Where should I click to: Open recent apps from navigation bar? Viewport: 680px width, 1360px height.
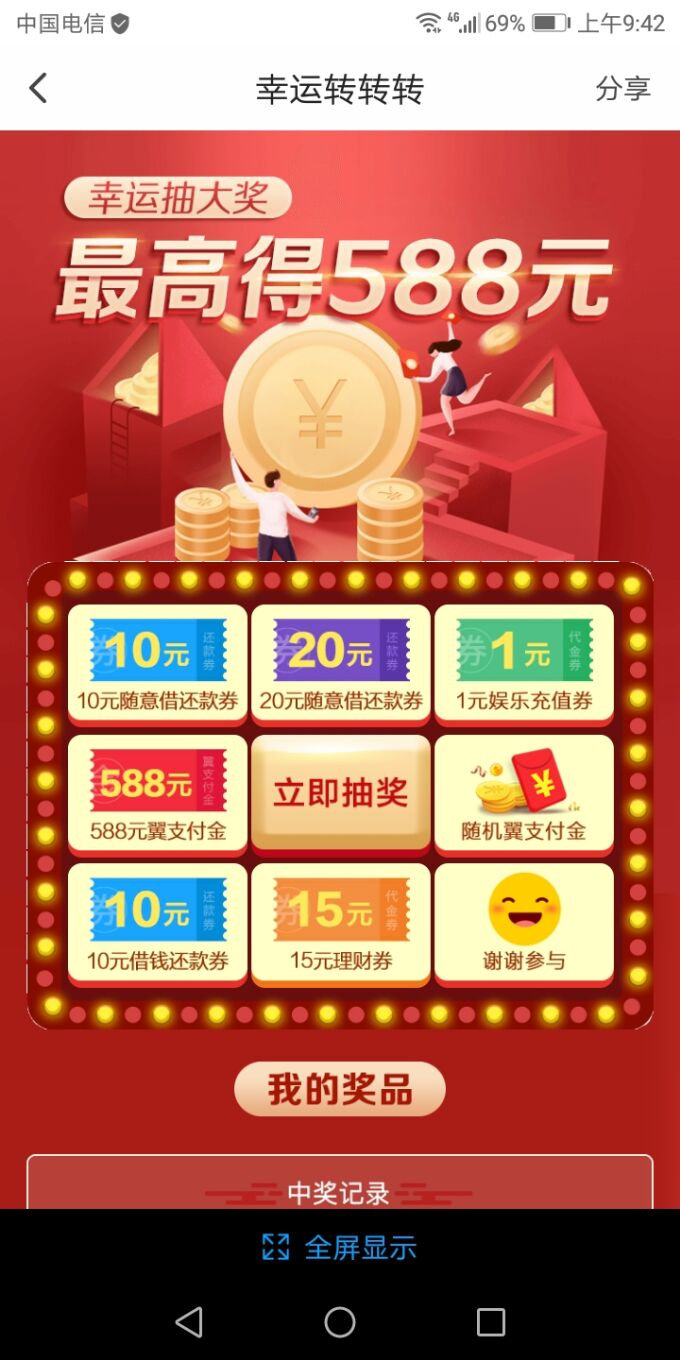[x=491, y=1322]
